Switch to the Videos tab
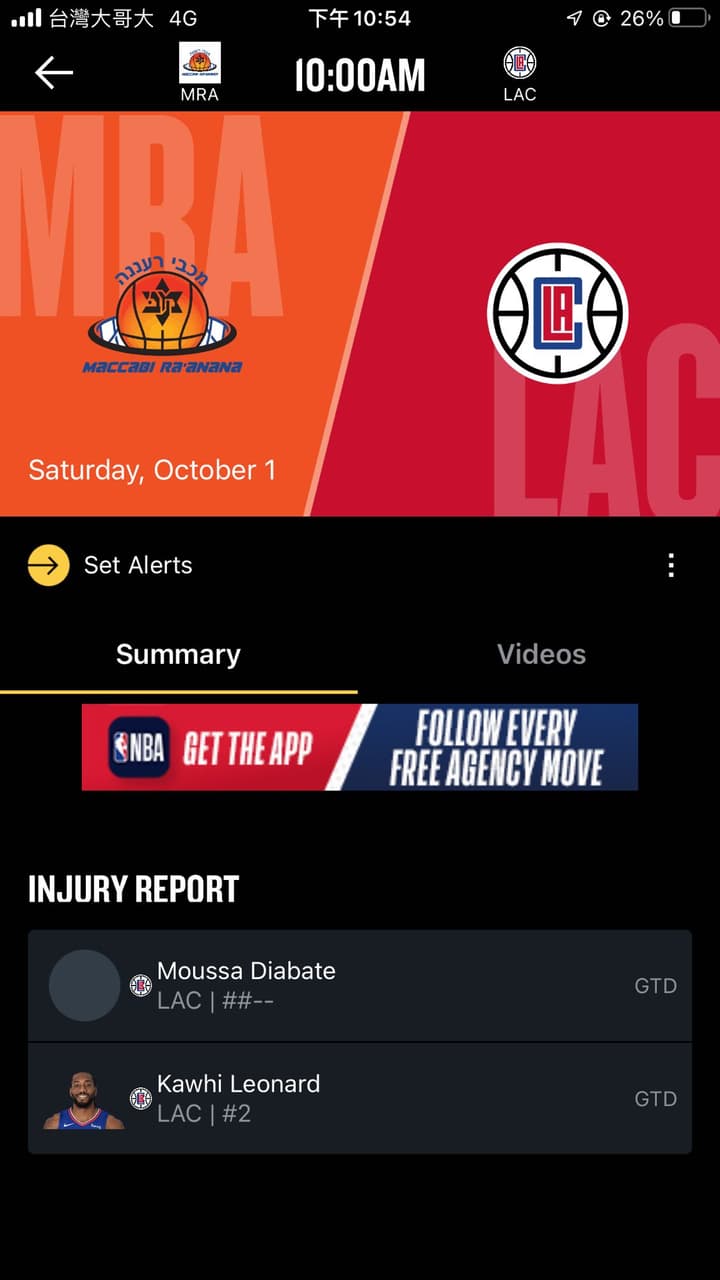The image size is (720, 1280). coord(541,654)
